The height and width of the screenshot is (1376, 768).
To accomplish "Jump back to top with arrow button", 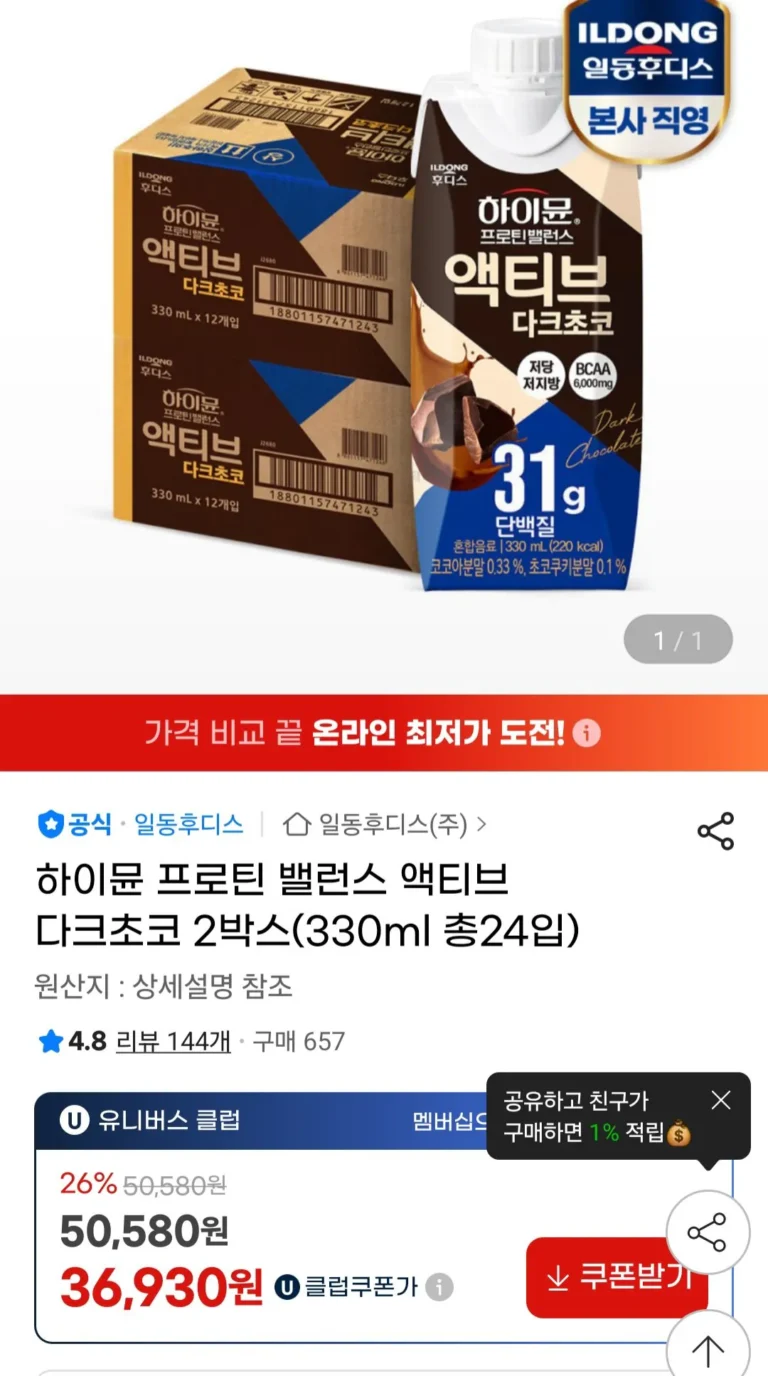I will 707,1349.
